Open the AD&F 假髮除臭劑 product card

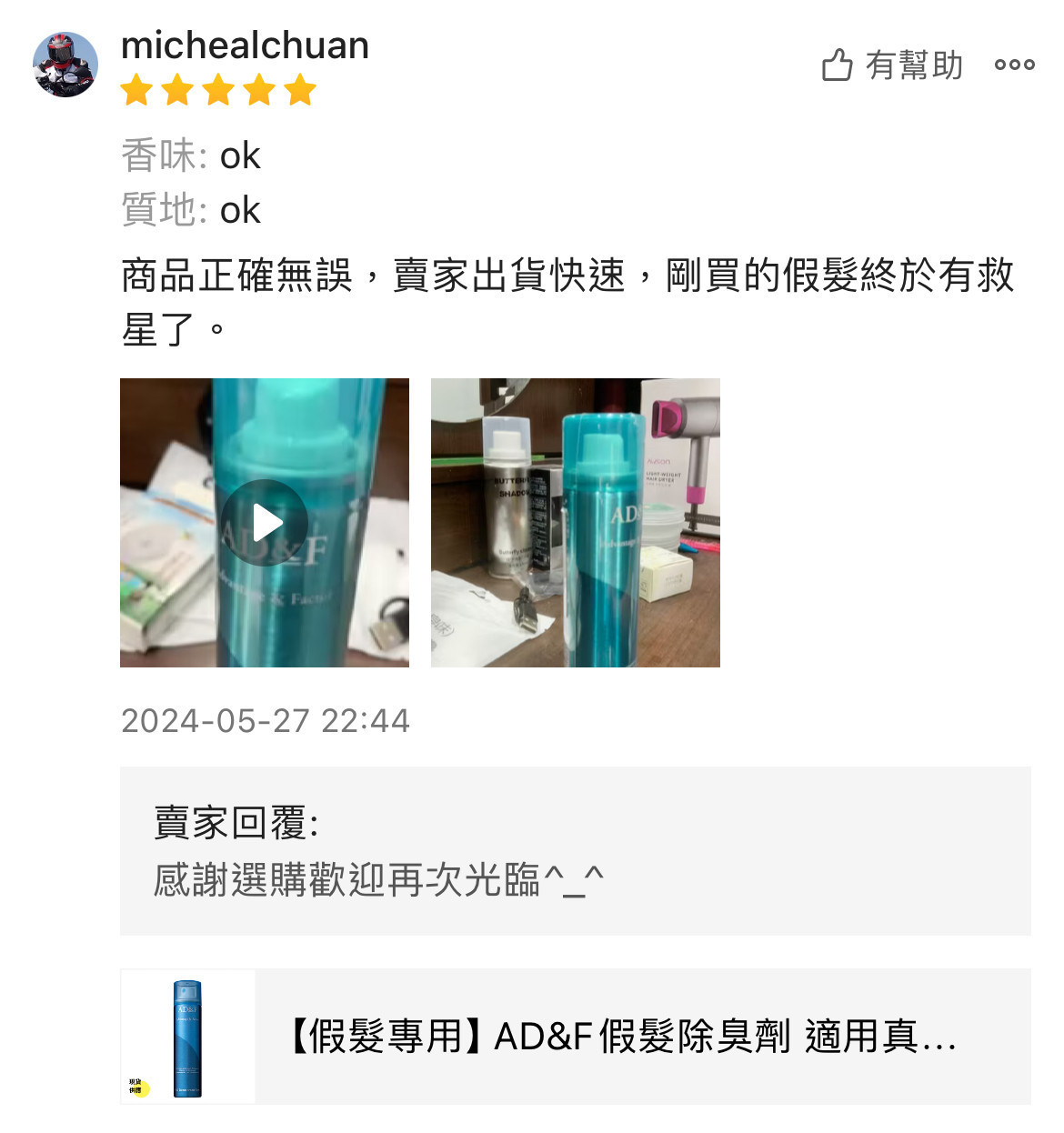[x=575, y=1037]
